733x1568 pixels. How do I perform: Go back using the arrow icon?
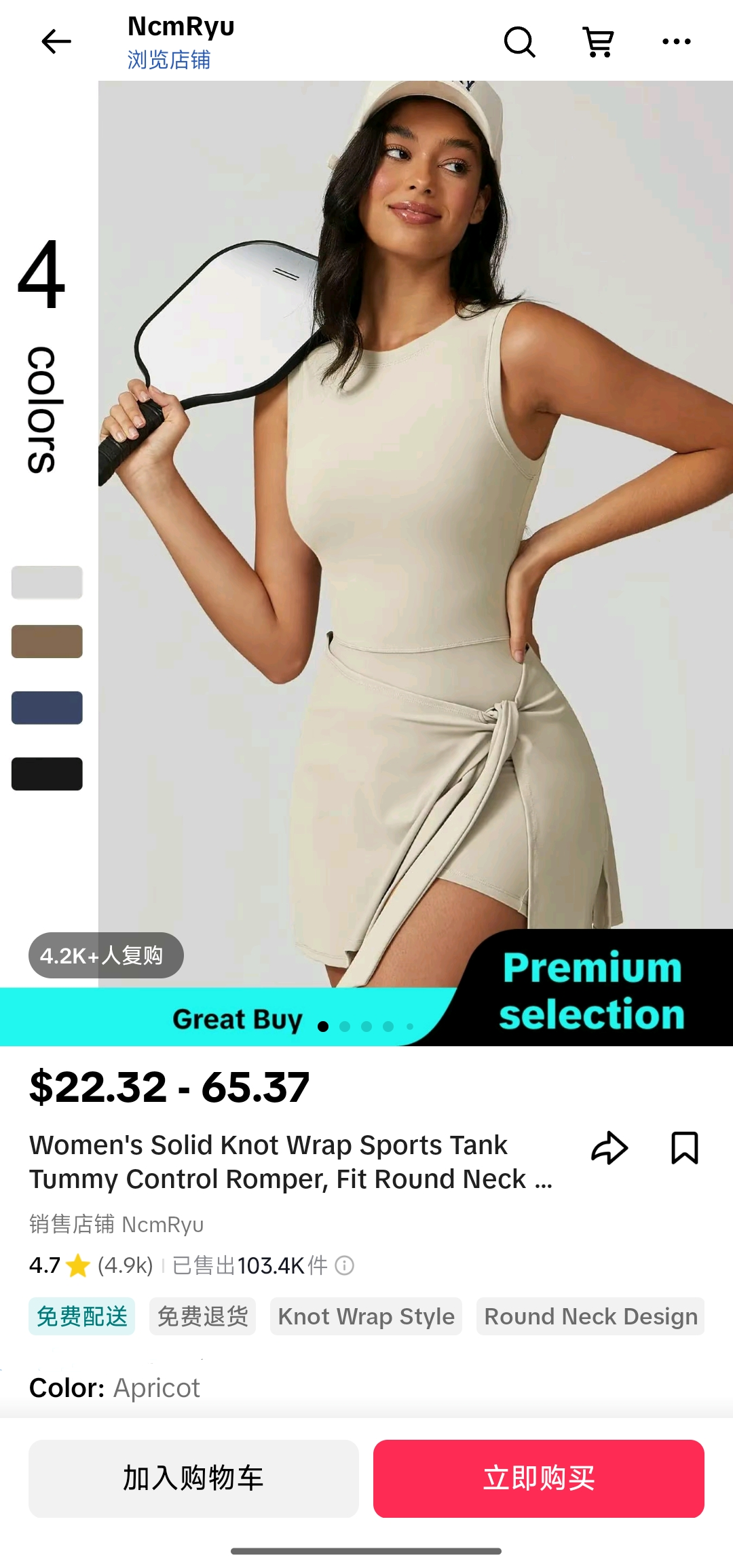[56, 41]
